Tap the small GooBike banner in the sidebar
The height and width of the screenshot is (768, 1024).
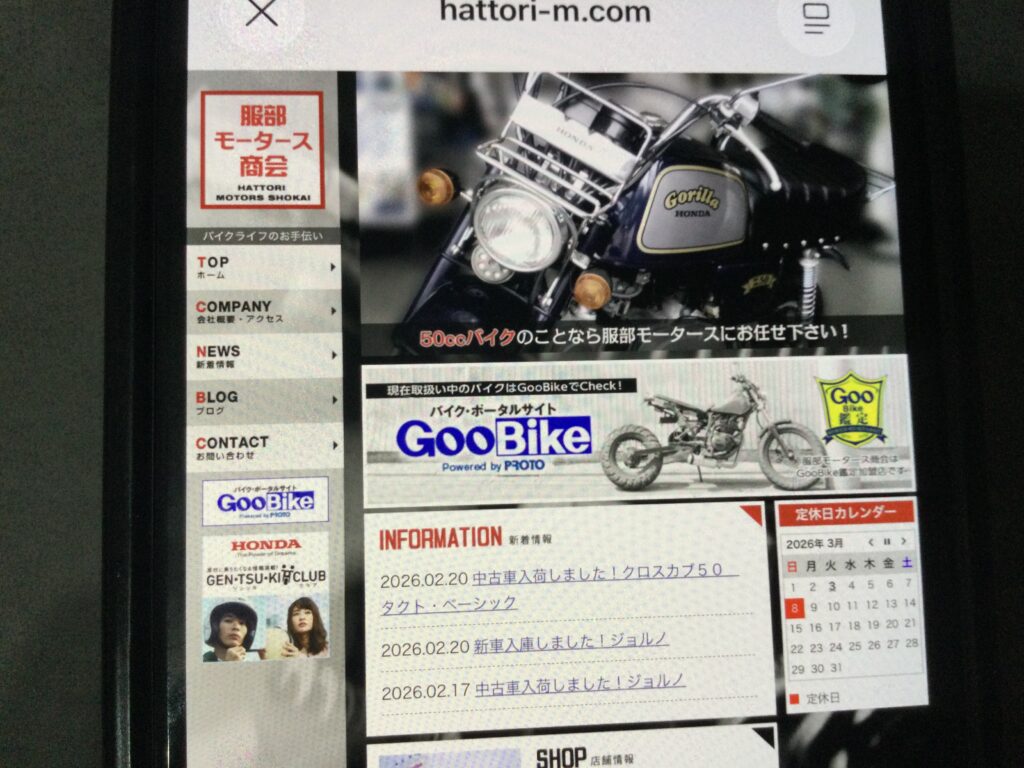[x=265, y=501]
